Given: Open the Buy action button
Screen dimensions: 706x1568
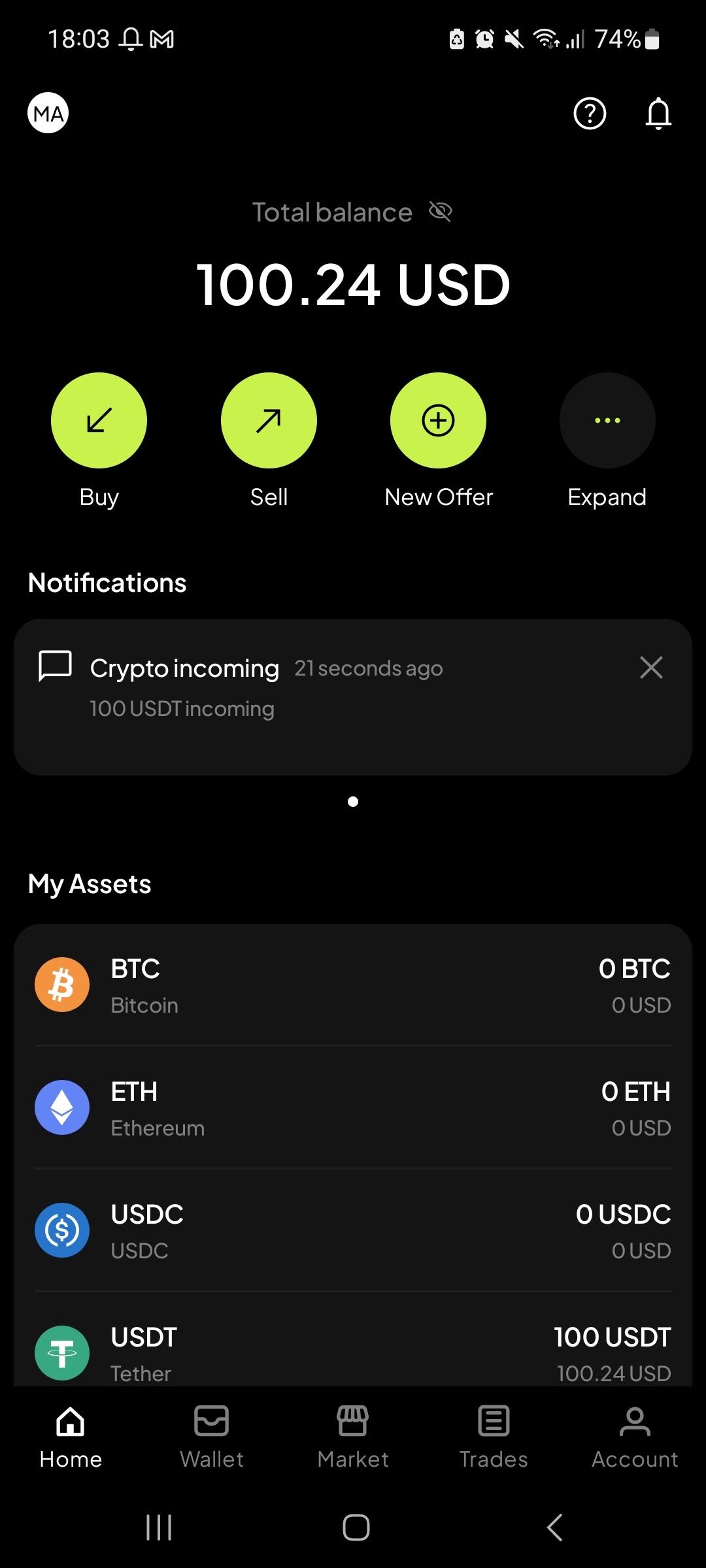Looking at the screenshot, I should 99,420.
